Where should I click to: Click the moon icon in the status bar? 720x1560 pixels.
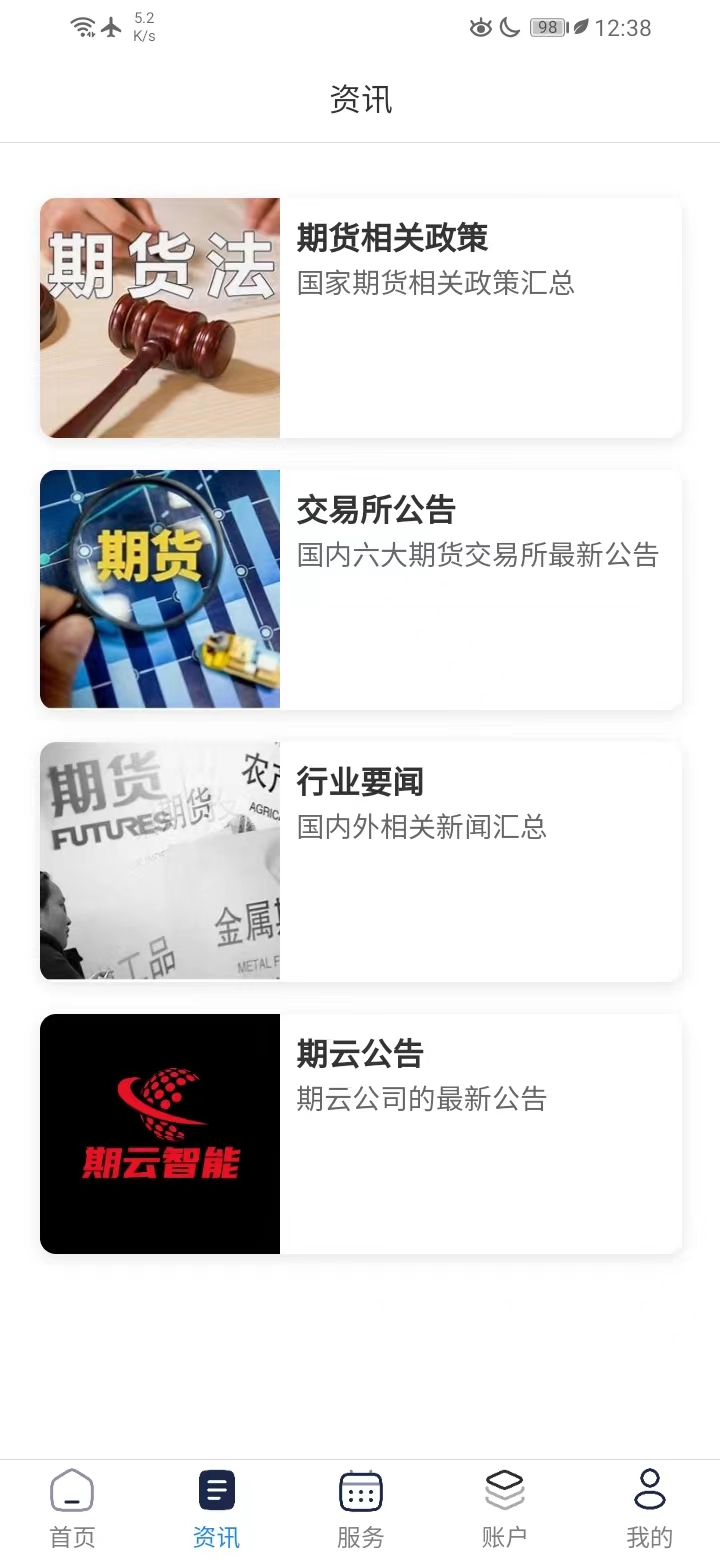coord(507,28)
